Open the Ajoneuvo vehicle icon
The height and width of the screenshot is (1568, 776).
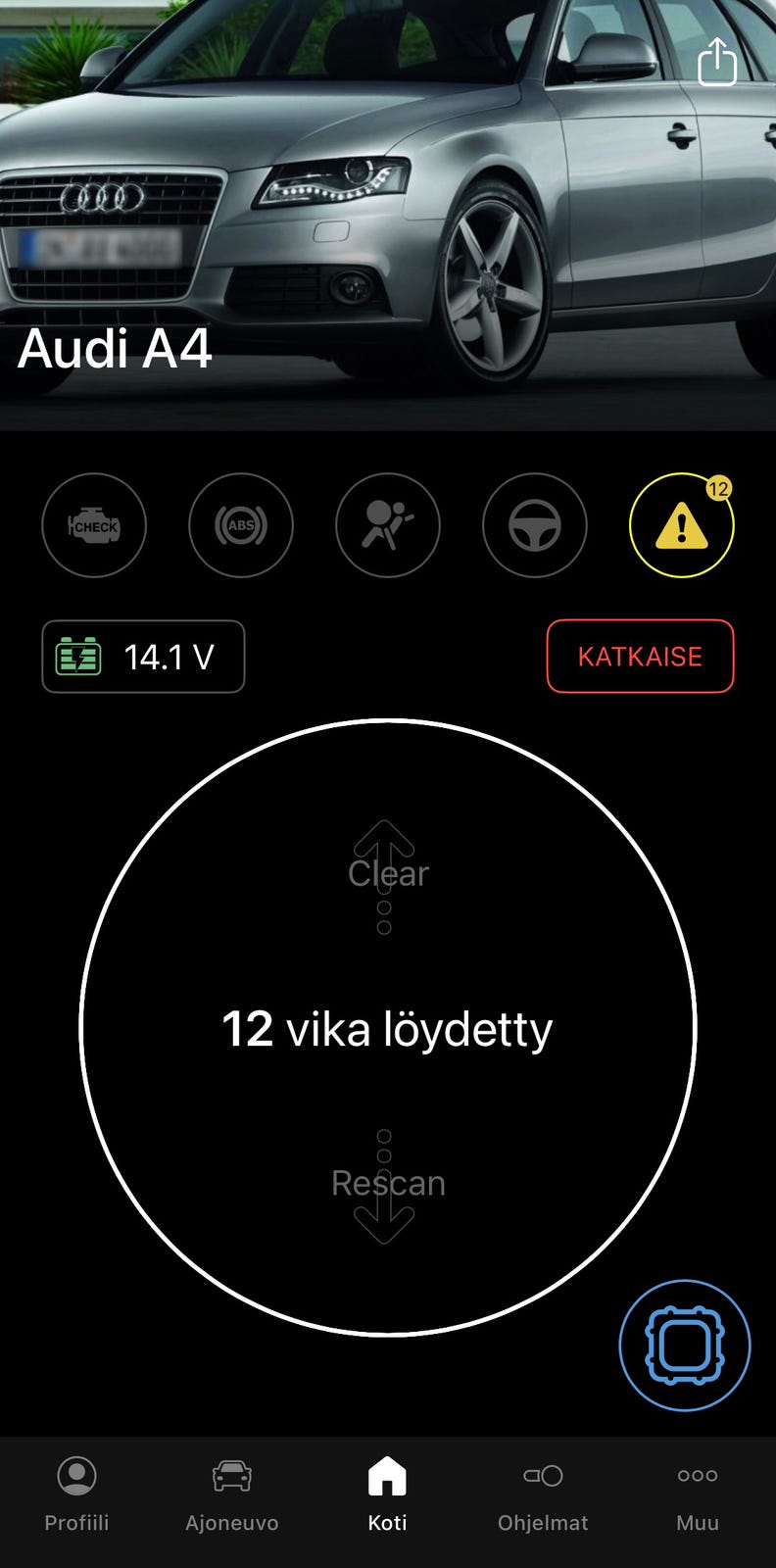(232, 1476)
